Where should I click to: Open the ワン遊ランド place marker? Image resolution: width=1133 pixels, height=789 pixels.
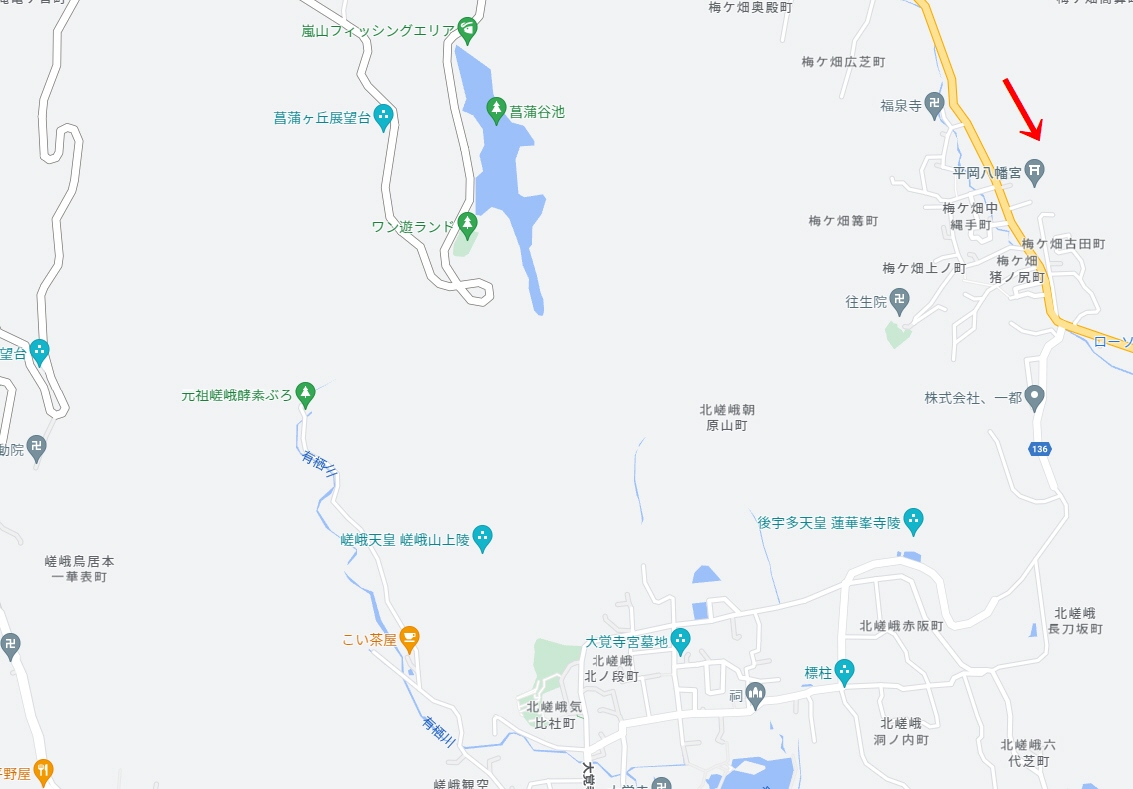(x=467, y=225)
